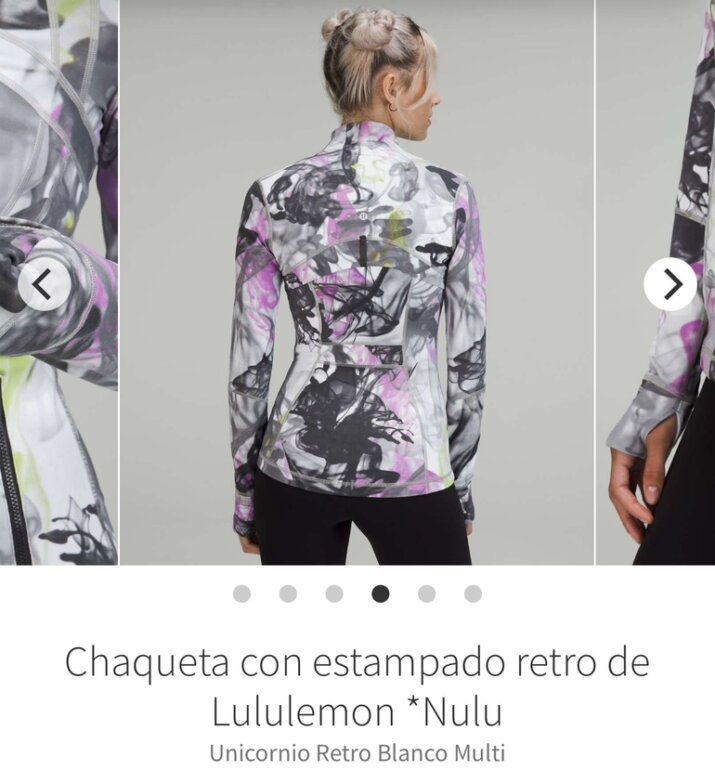Jump to the last carousel dot
The height and width of the screenshot is (770, 715).
[x=473, y=594]
